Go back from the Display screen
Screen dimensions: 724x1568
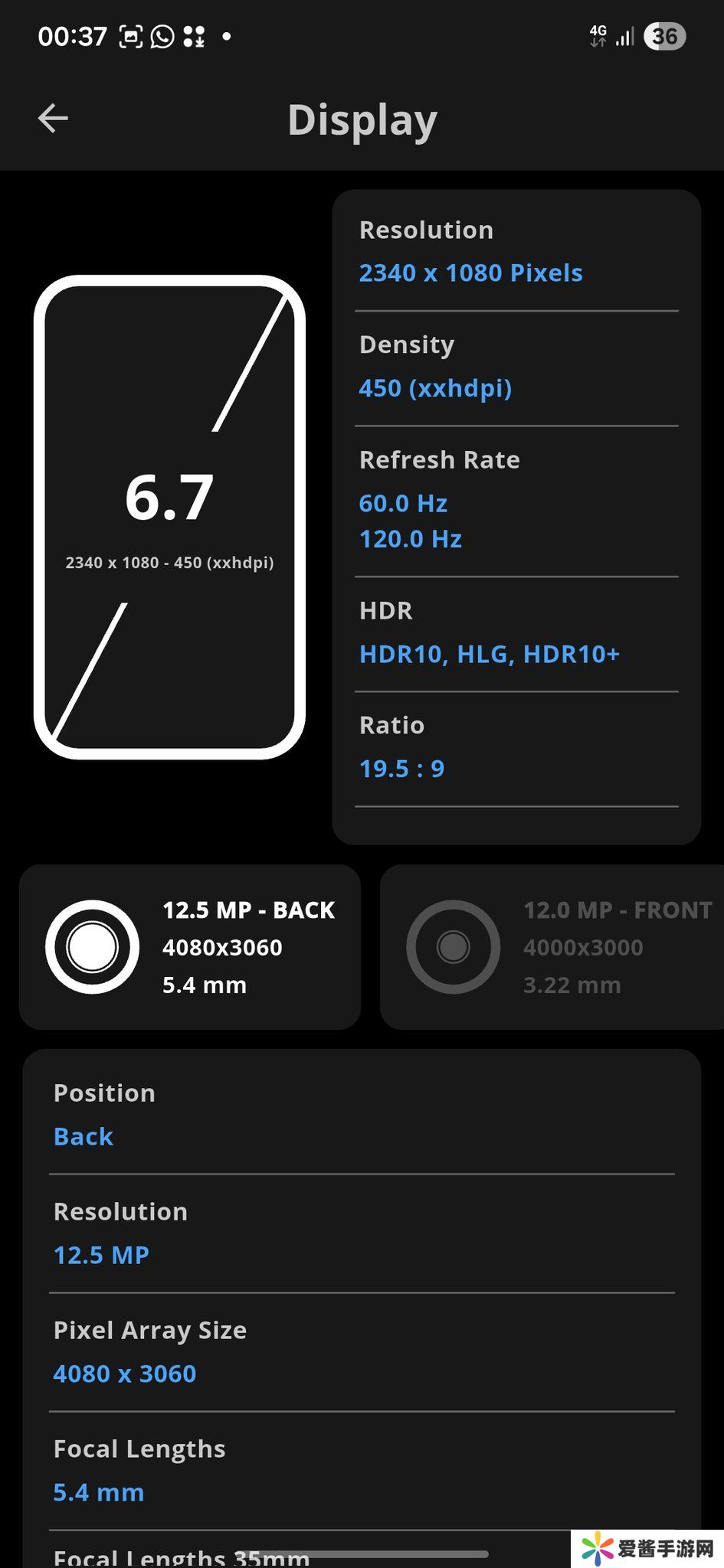(x=53, y=119)
